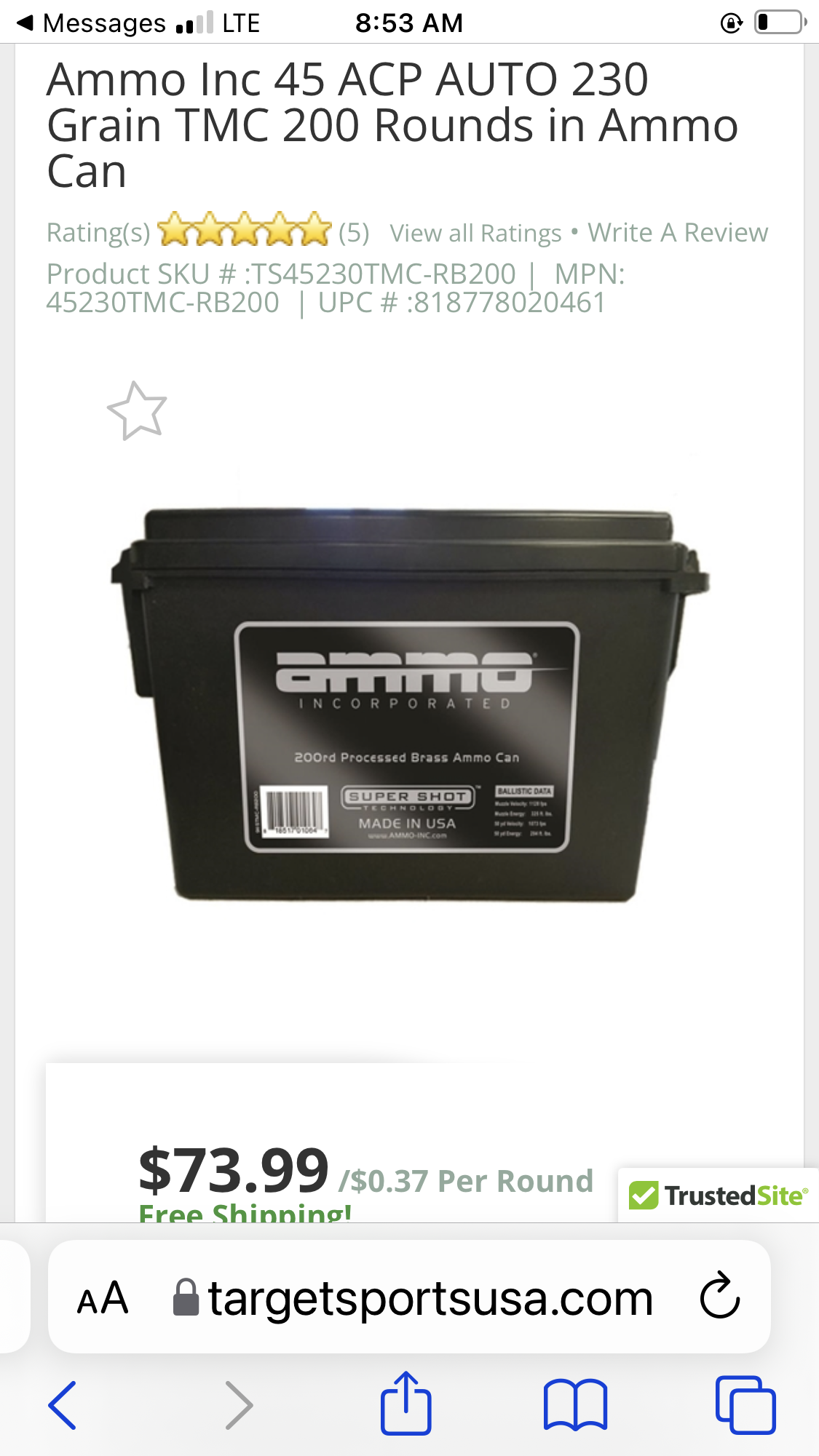Screen dimensions: 819x1456
Task: Open the TrustedSite badge
Action: 718,1196
